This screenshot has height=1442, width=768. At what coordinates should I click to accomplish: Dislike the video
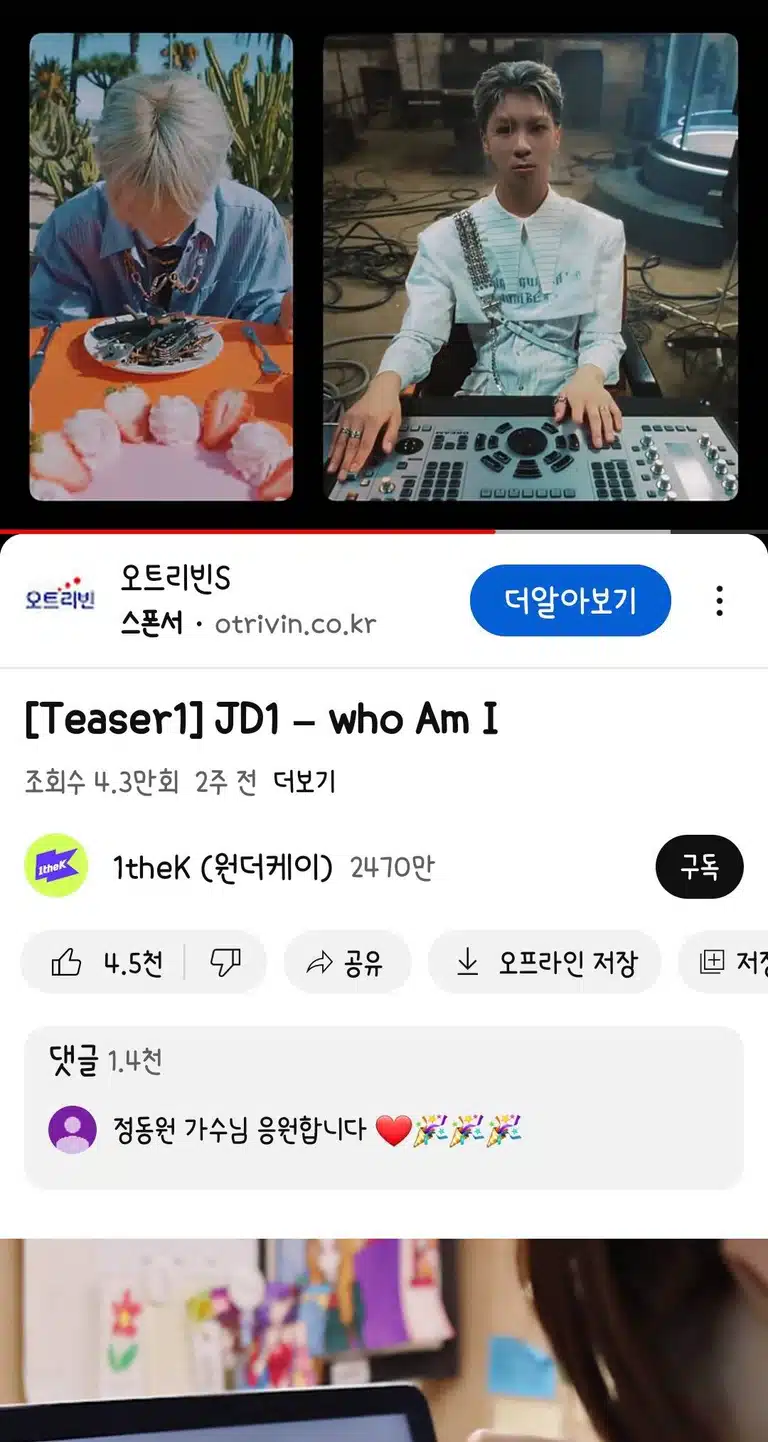225,963
